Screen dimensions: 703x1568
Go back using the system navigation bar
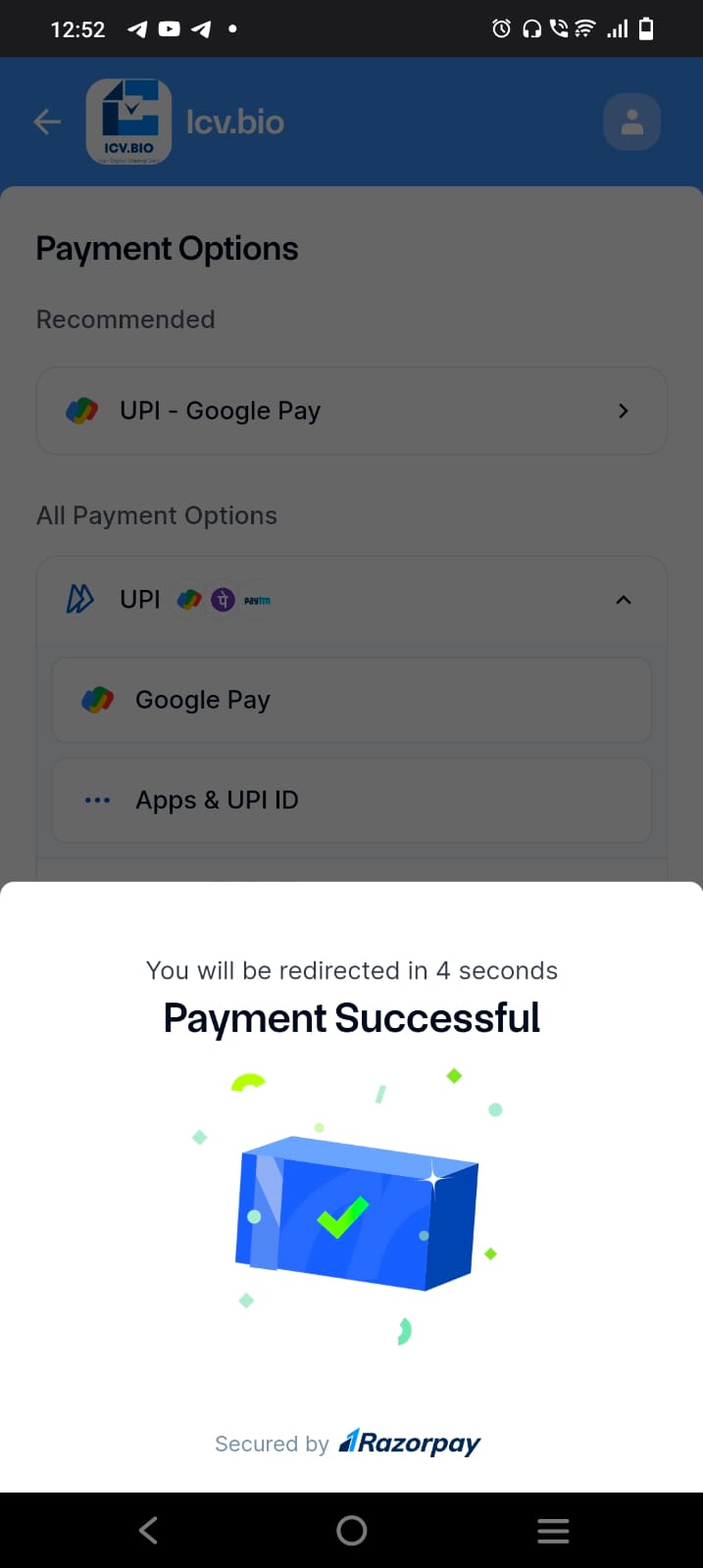pos(148,1530)
